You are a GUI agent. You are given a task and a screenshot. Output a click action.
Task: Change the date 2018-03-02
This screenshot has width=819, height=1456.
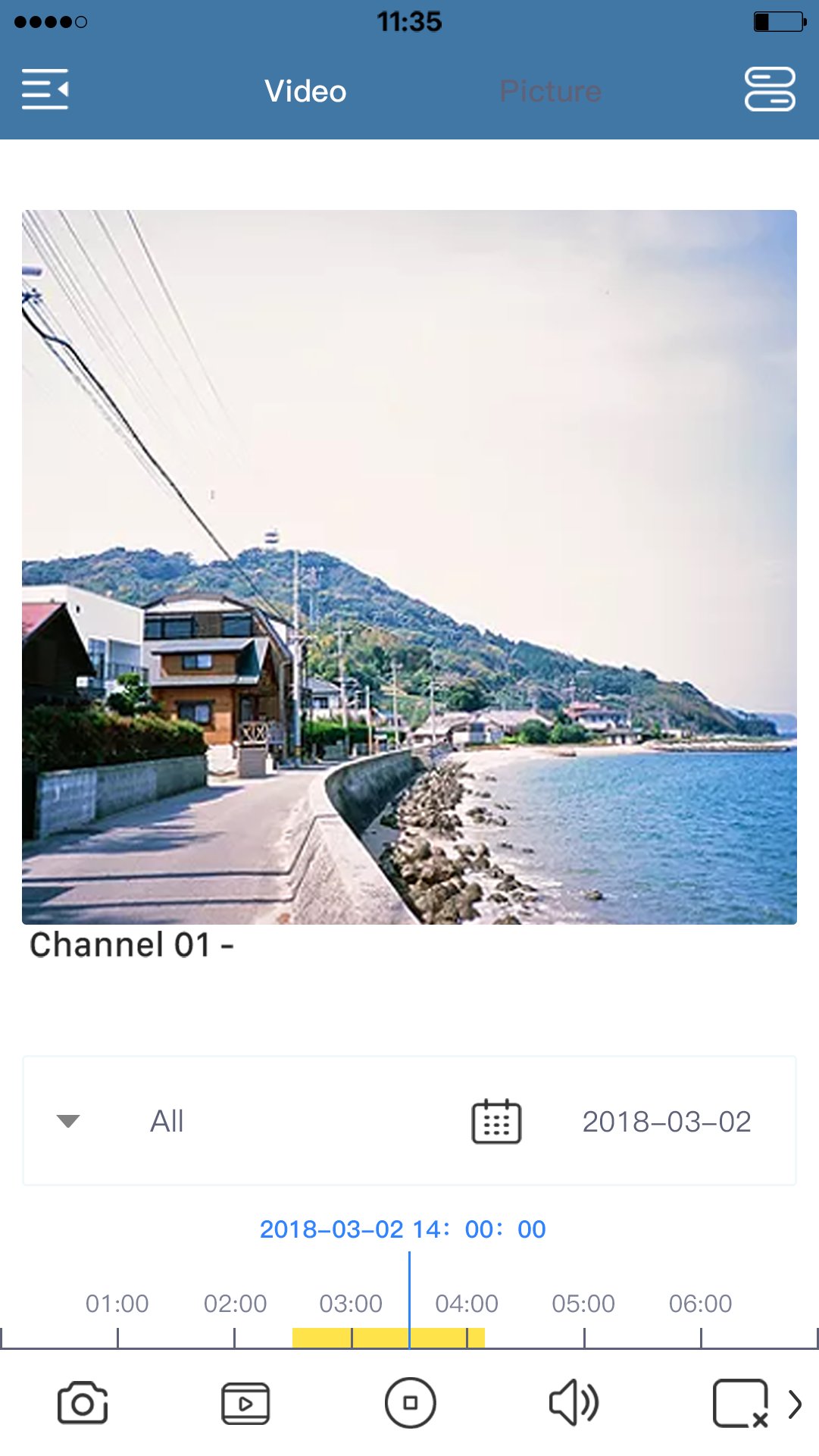[x=667, y=1122]
